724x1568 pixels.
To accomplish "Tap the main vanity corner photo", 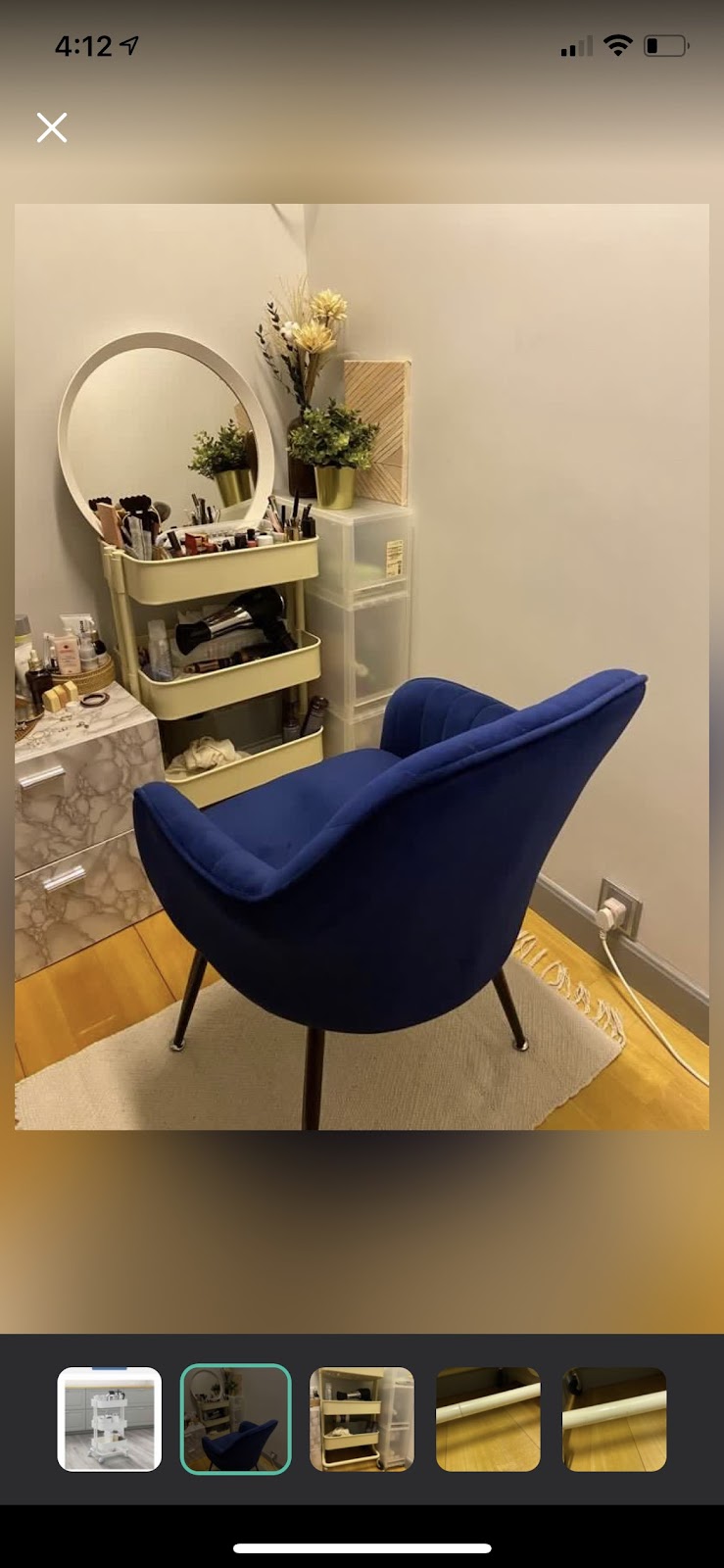I will [362, 666].
